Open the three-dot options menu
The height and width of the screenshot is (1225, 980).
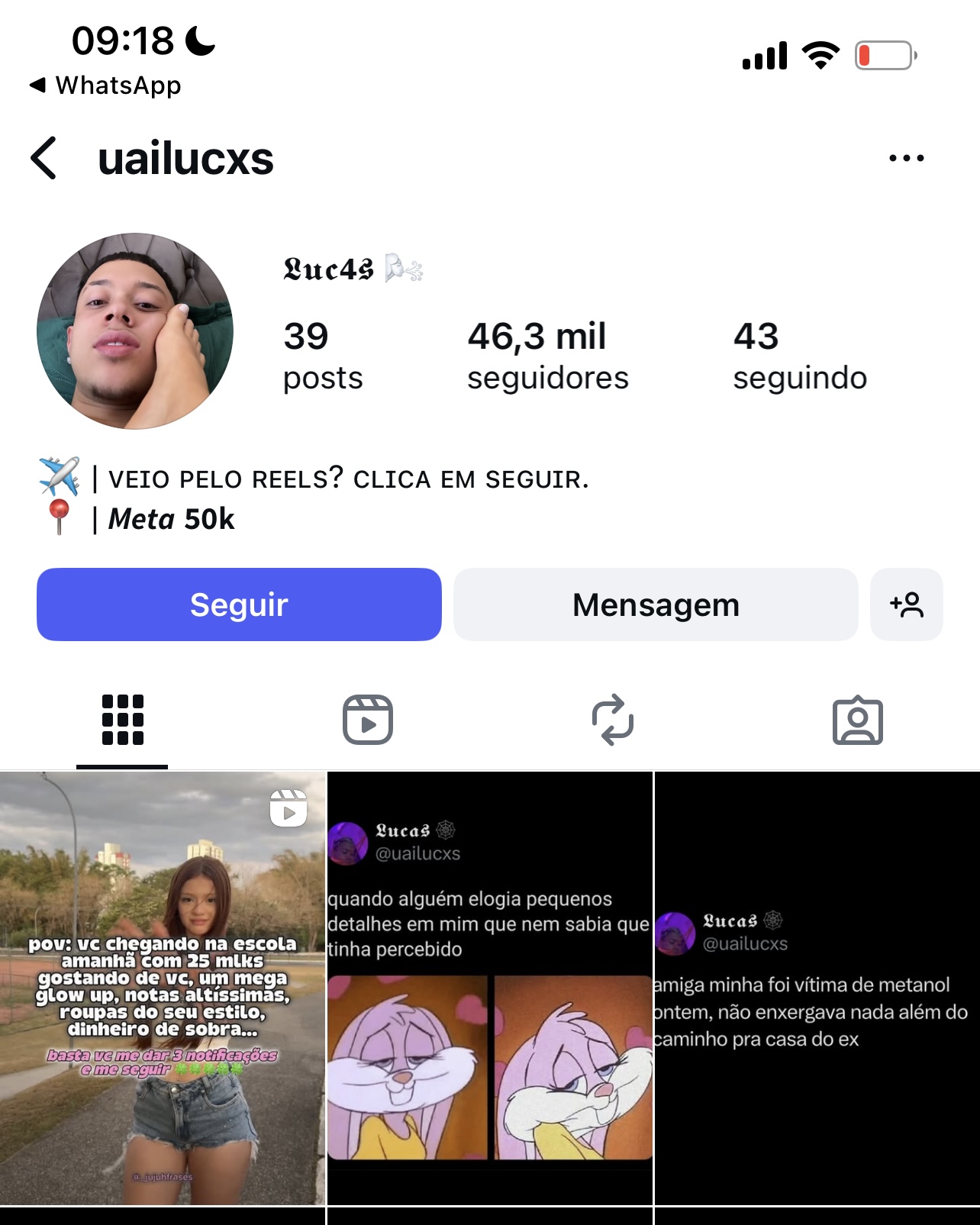click(906, 158)
